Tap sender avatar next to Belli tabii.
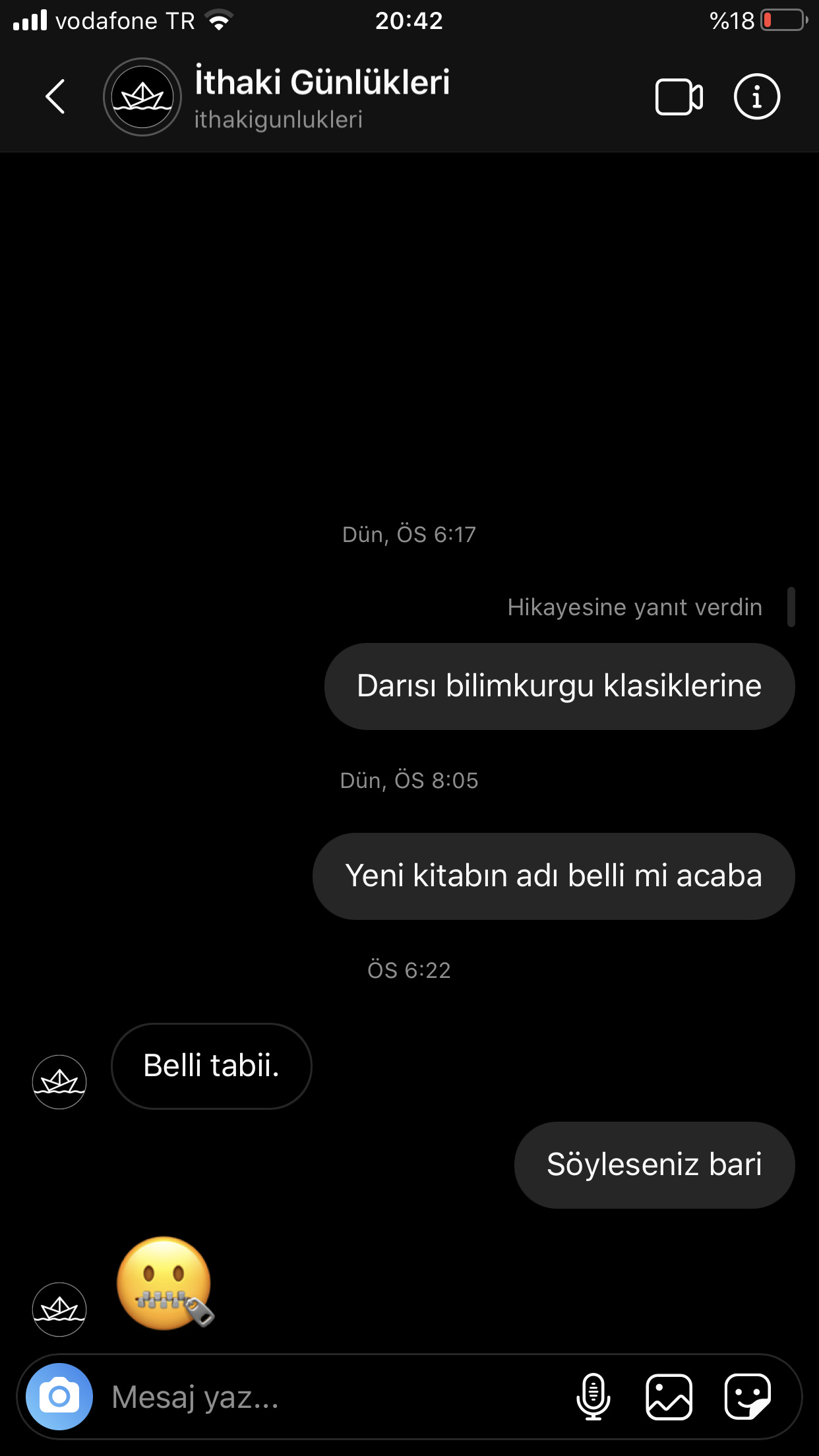This screenshot has width=819, height=1456. pos(59,1081)
